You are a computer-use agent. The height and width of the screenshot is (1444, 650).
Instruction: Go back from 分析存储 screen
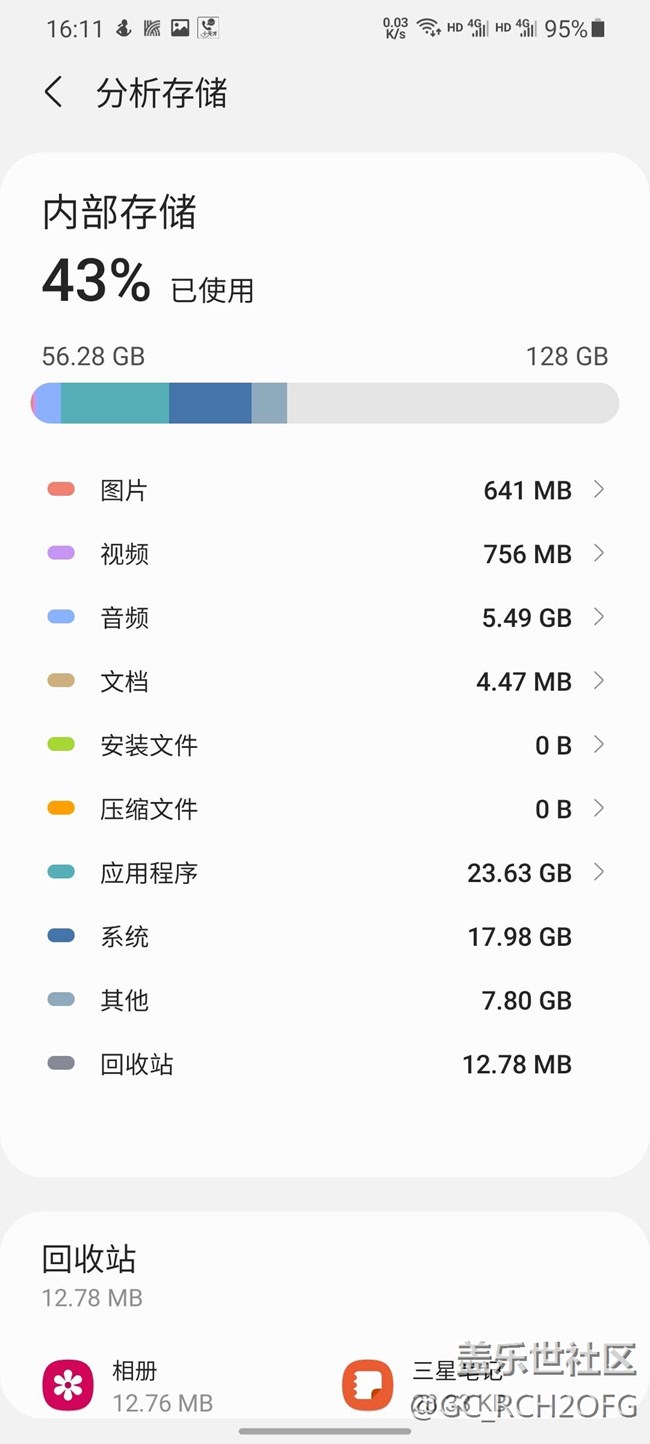point(54,93)
